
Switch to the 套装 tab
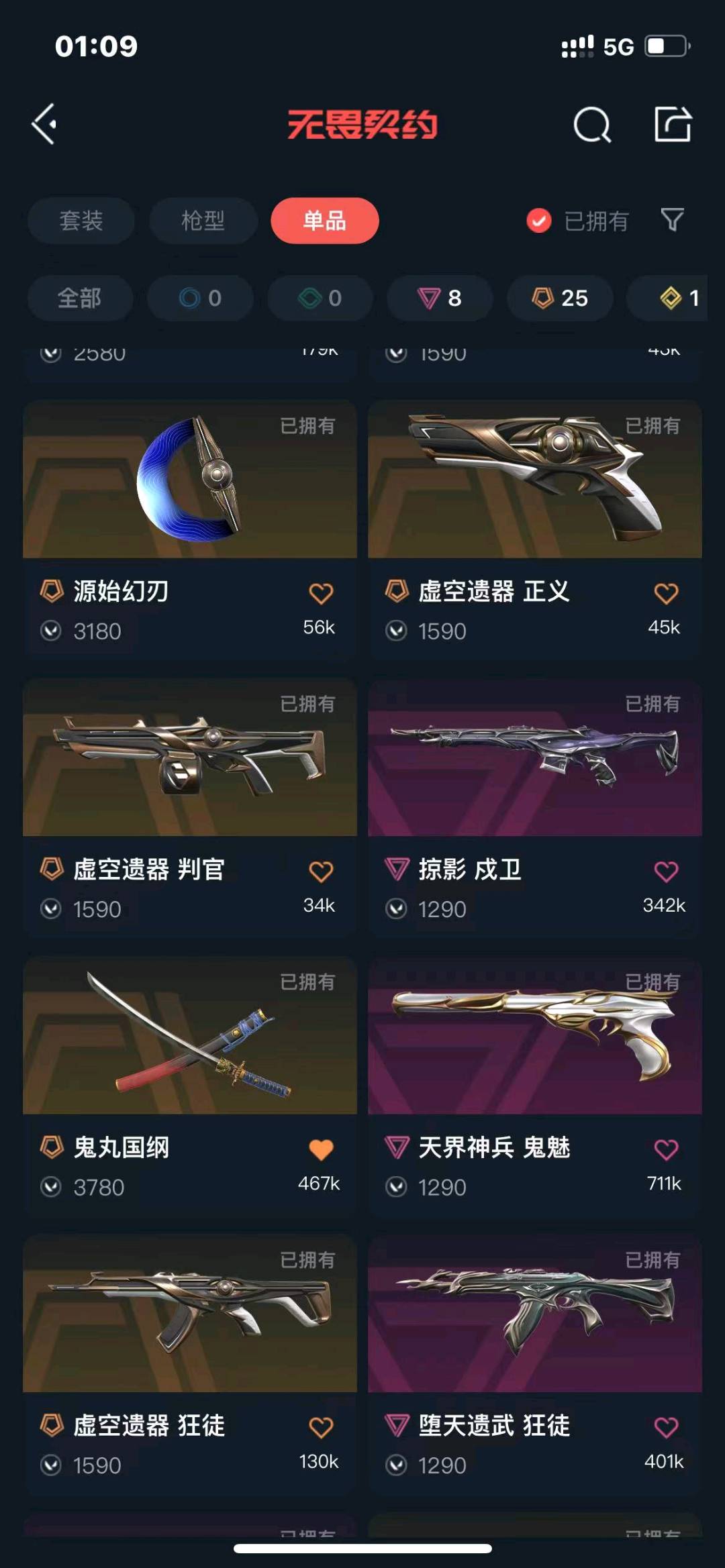click(81, 221)
